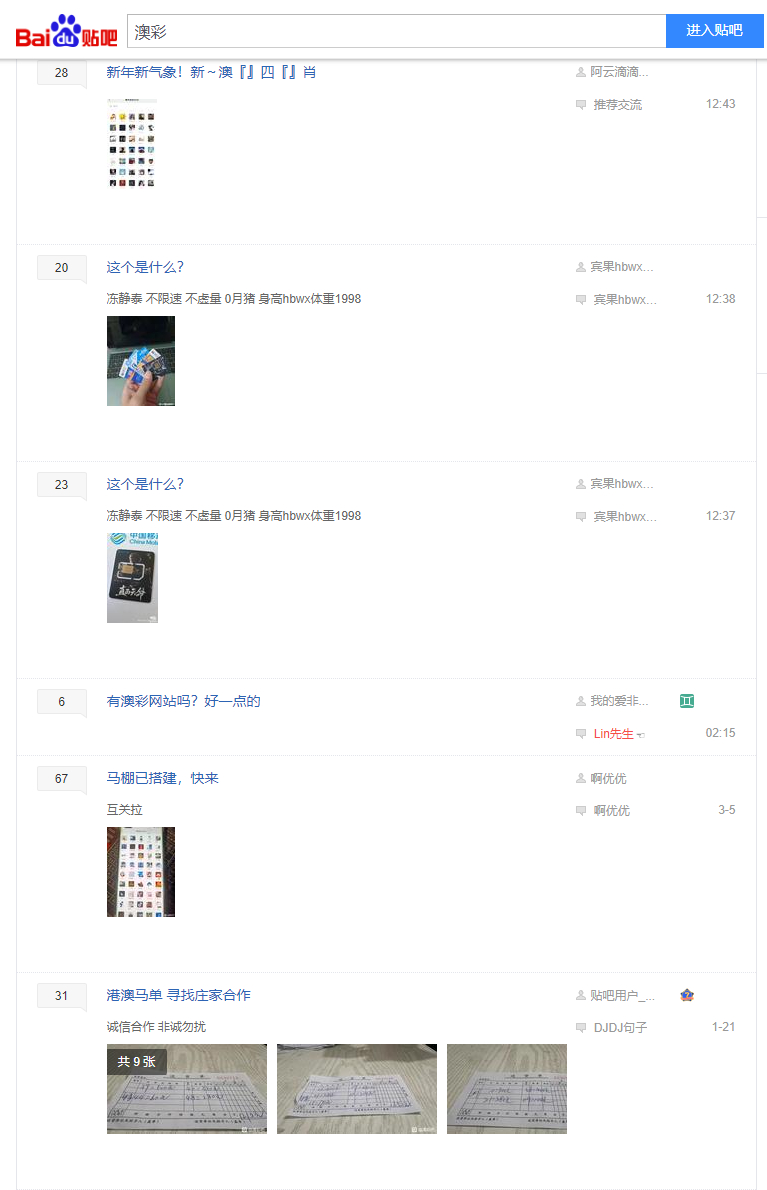Enlarge the photo in 马棚已搭建 post

click(x=141, y=872)
